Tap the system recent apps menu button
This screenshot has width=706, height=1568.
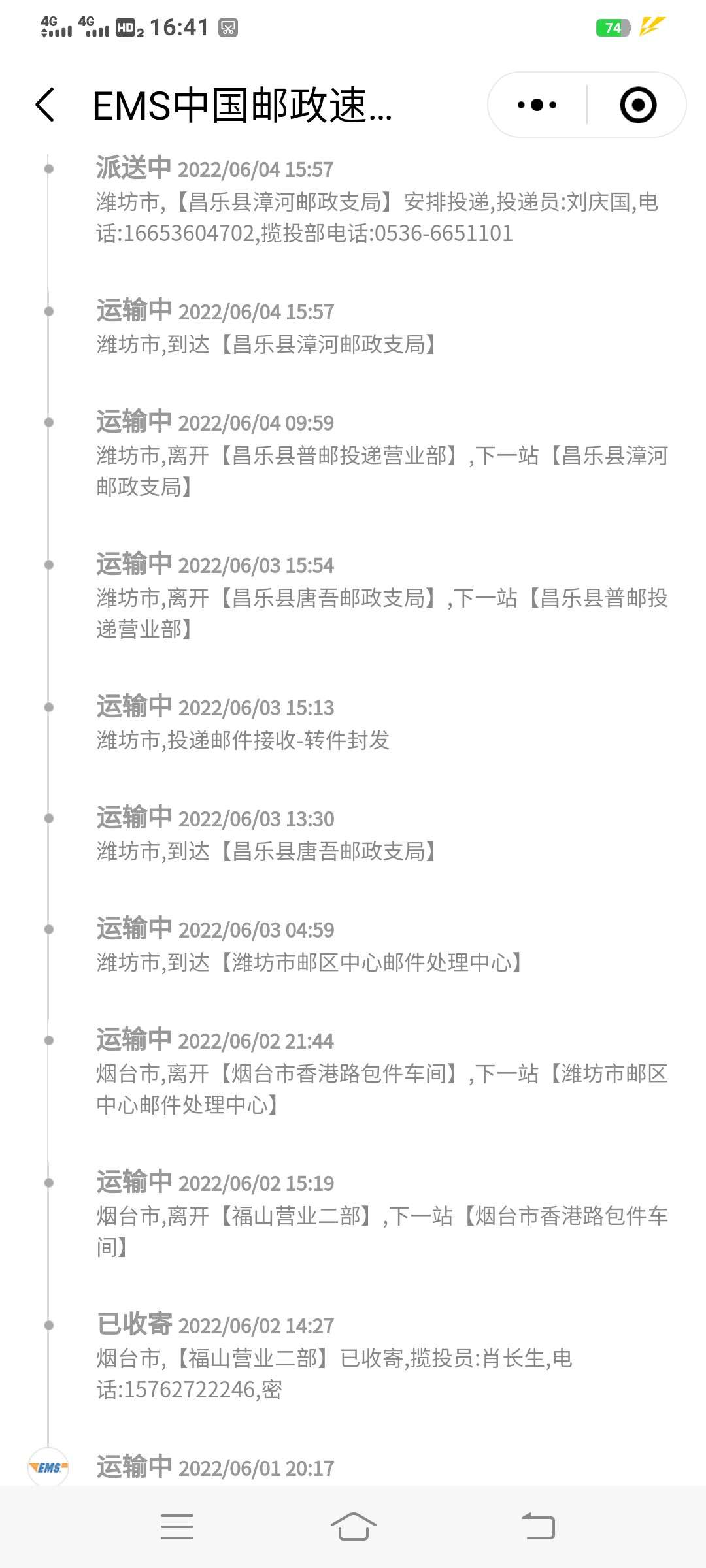point(177,1527)
